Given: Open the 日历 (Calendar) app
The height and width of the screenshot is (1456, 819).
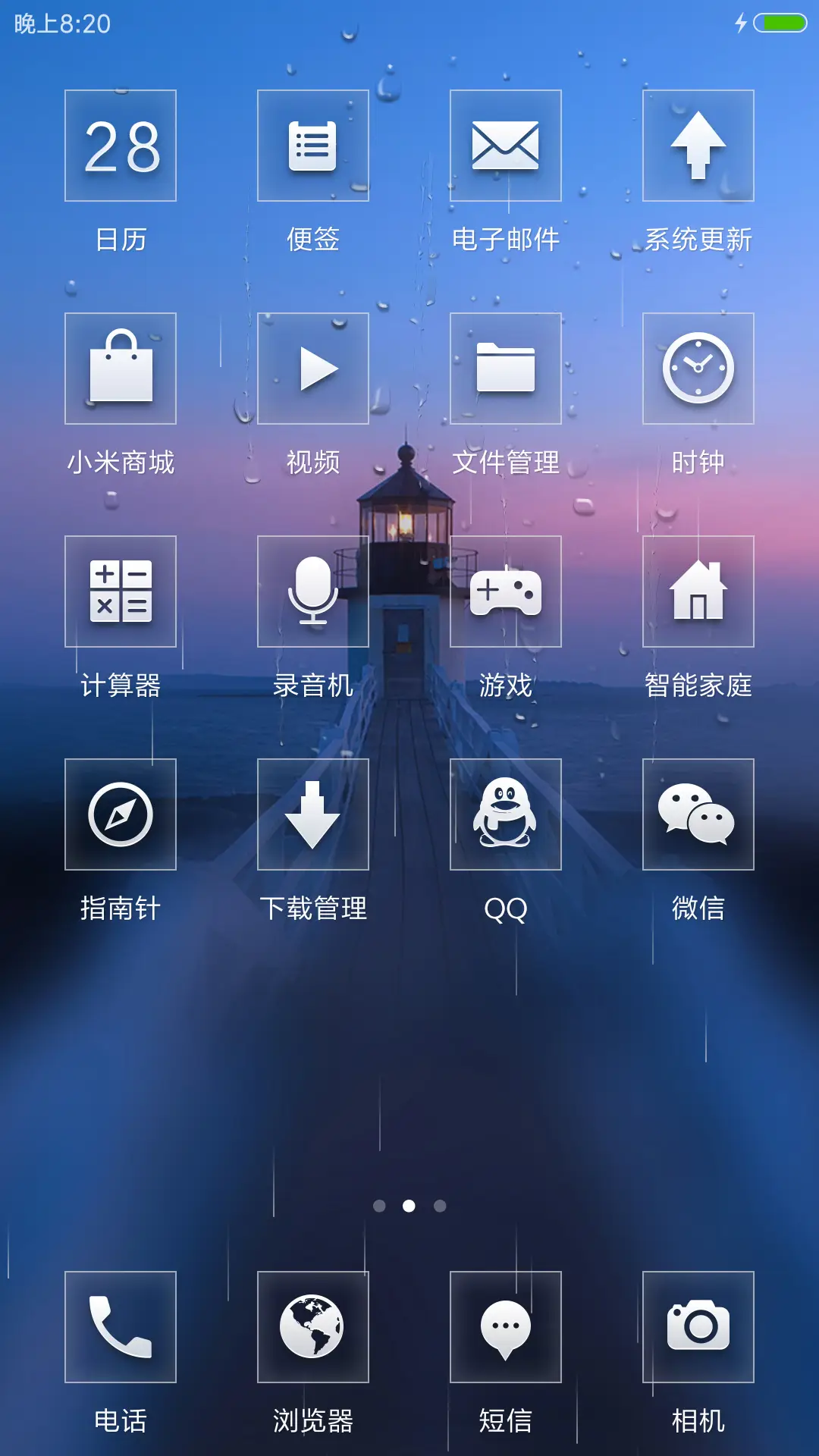Looking at the screenshot, I should (120, 146).
